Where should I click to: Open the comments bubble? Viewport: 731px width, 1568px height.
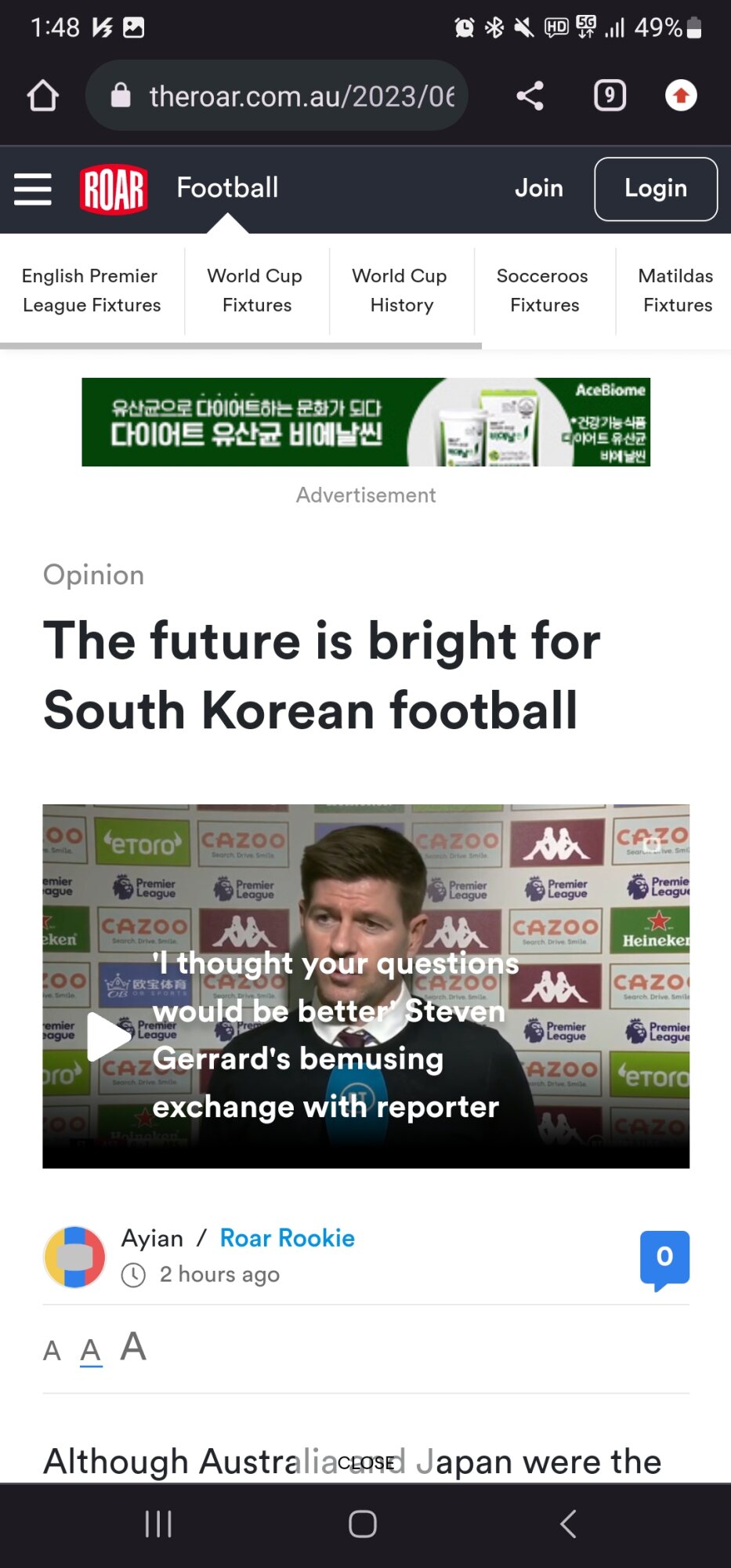pyautogui.click(x=664, y=1258)
